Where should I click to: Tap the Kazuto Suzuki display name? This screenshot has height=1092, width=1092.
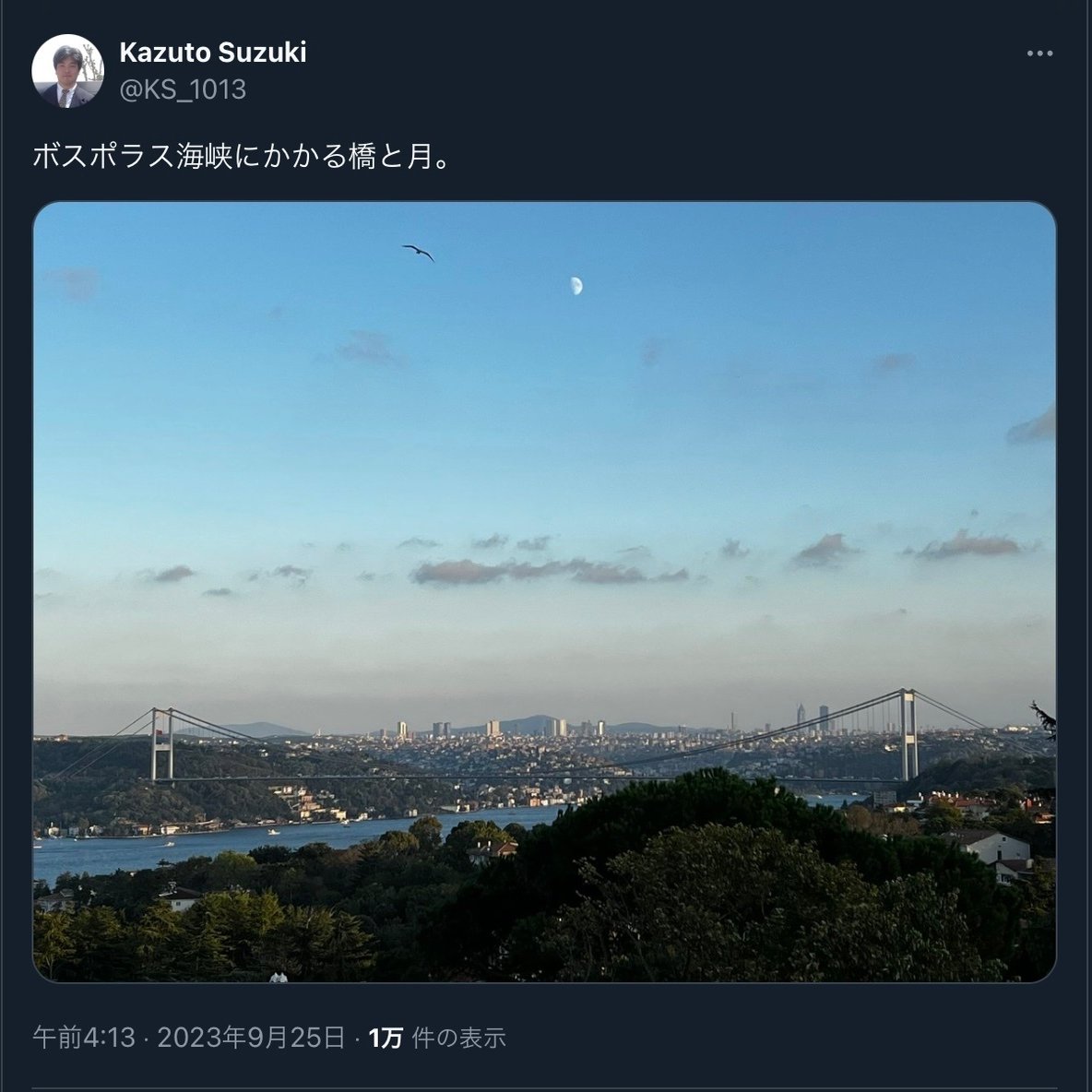click(x=213, y=53)
